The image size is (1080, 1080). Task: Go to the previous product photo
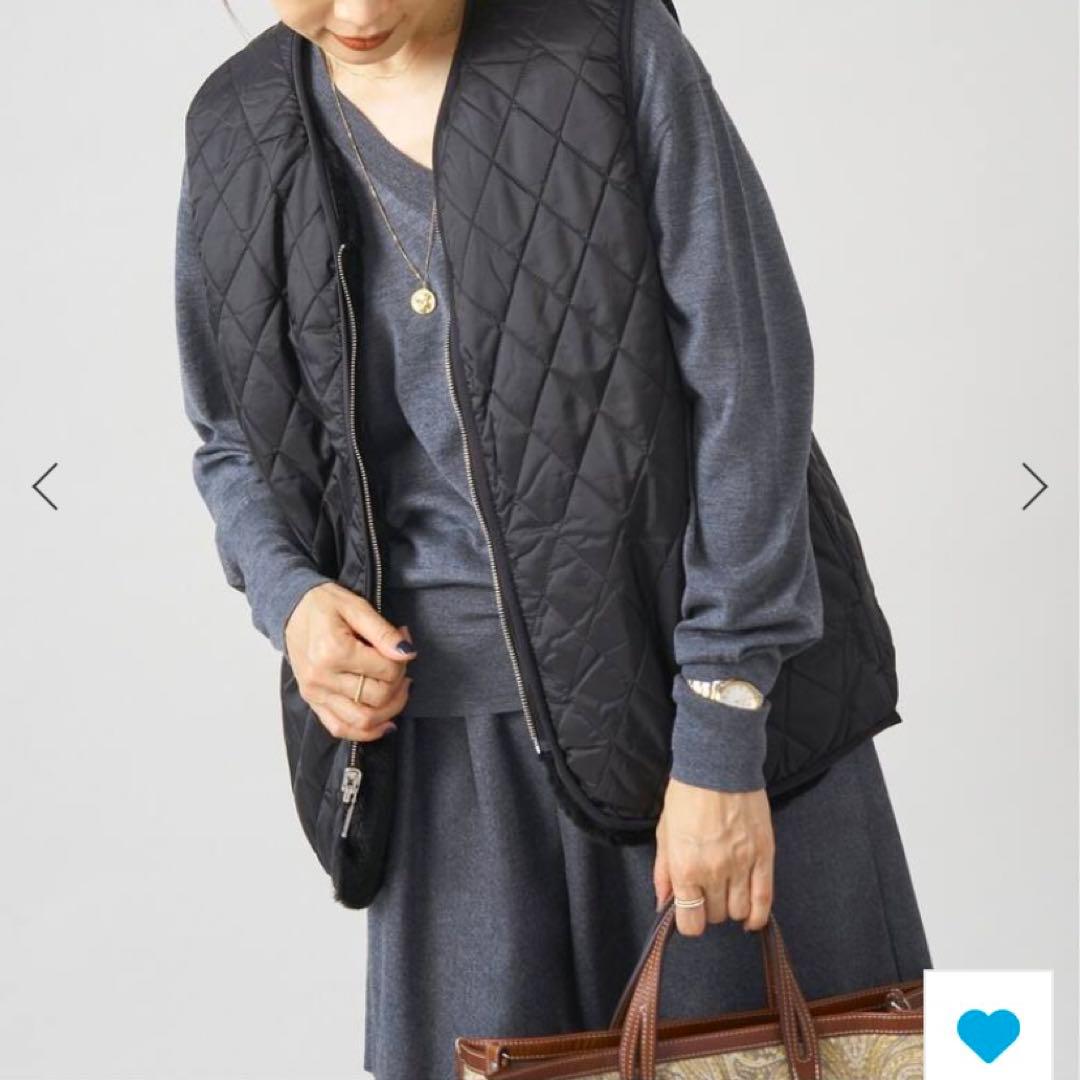click(x=45, y=487)
